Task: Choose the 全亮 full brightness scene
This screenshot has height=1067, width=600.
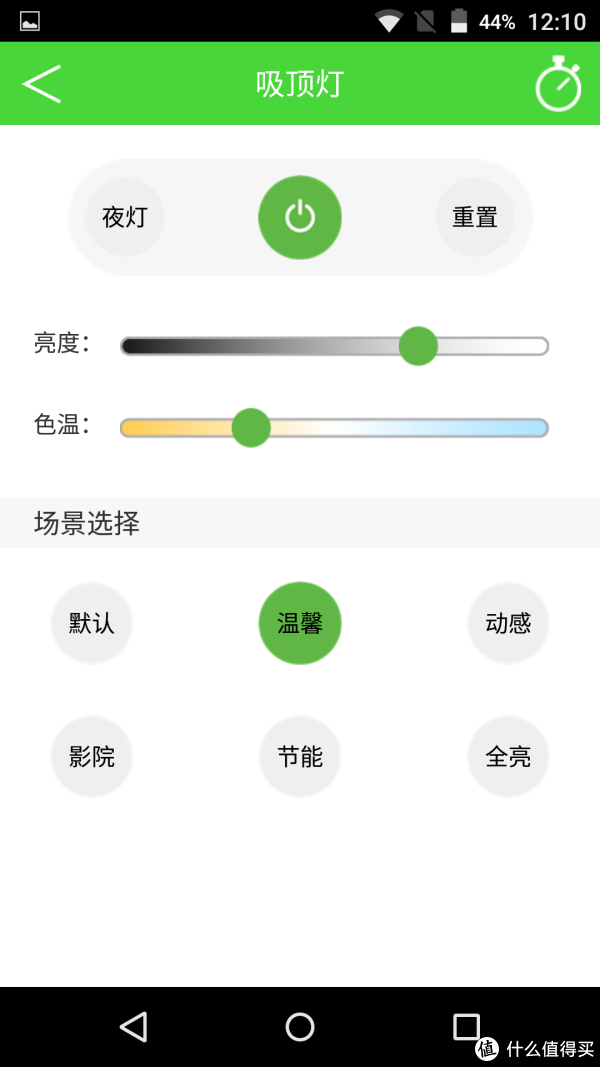Action: 508,756
